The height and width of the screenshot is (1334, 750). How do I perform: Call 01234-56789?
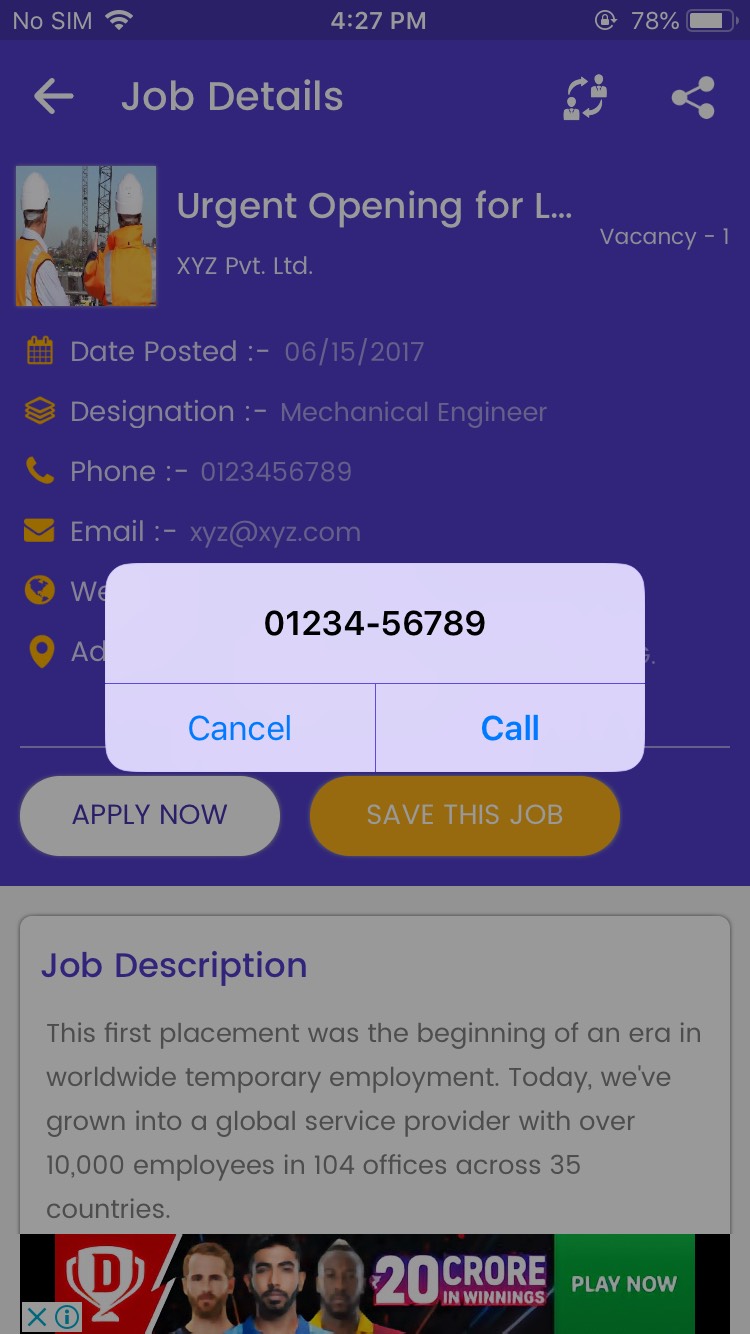point(510,728)
